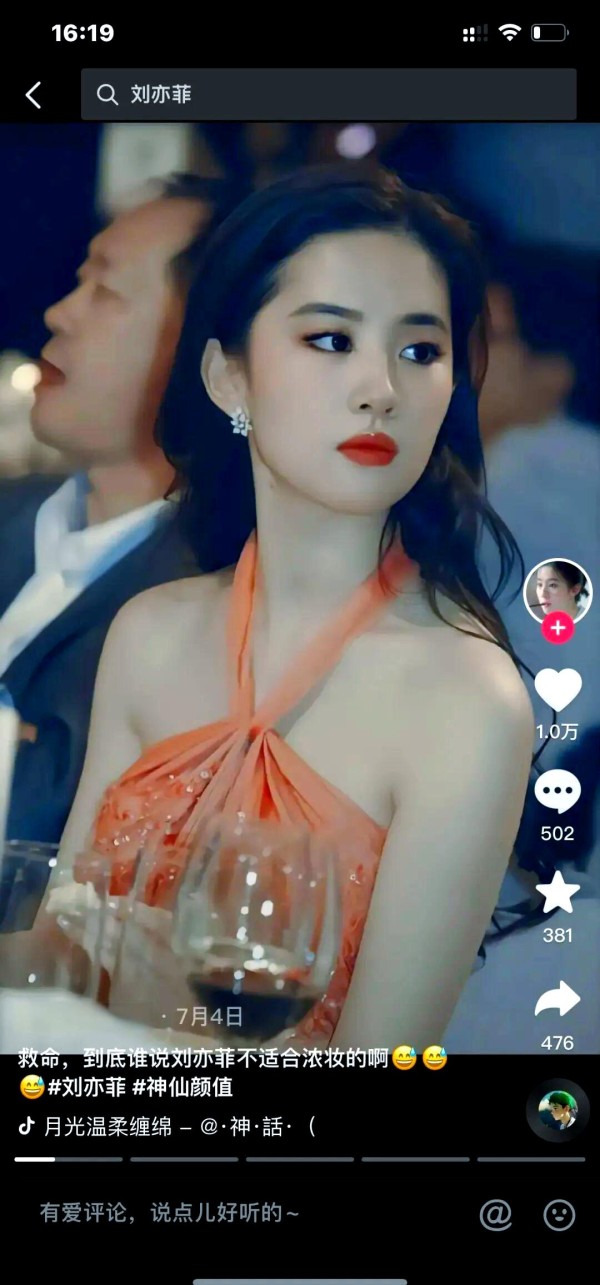Screen dimensions: 600x1285
Task: Open the search box showing 刘亦菲
Action: coord(328,95)
